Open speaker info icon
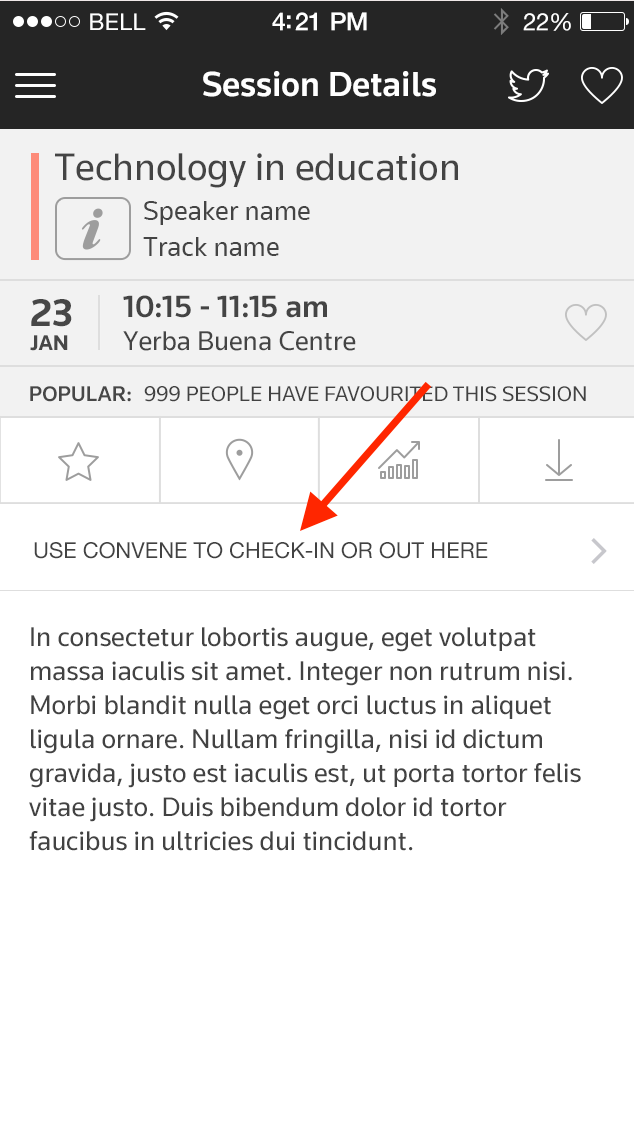Screen dimensions: 634x1135 [92, 229]
